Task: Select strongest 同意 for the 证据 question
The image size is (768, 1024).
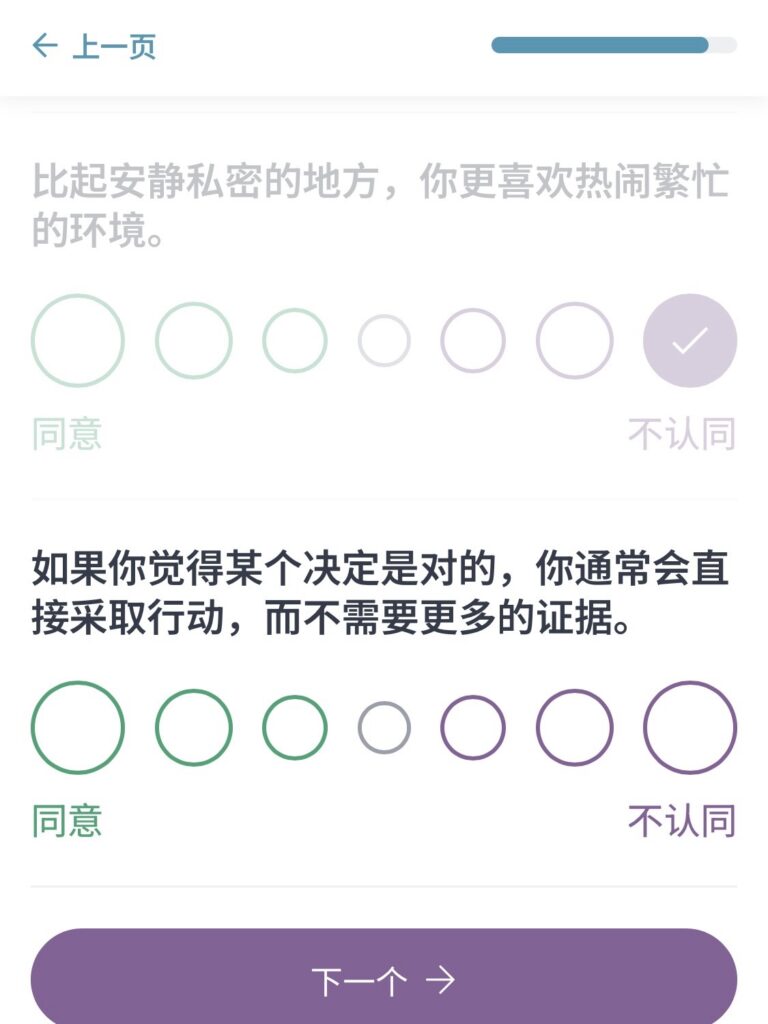Action: pyautogui.click(x=78, y=728)
